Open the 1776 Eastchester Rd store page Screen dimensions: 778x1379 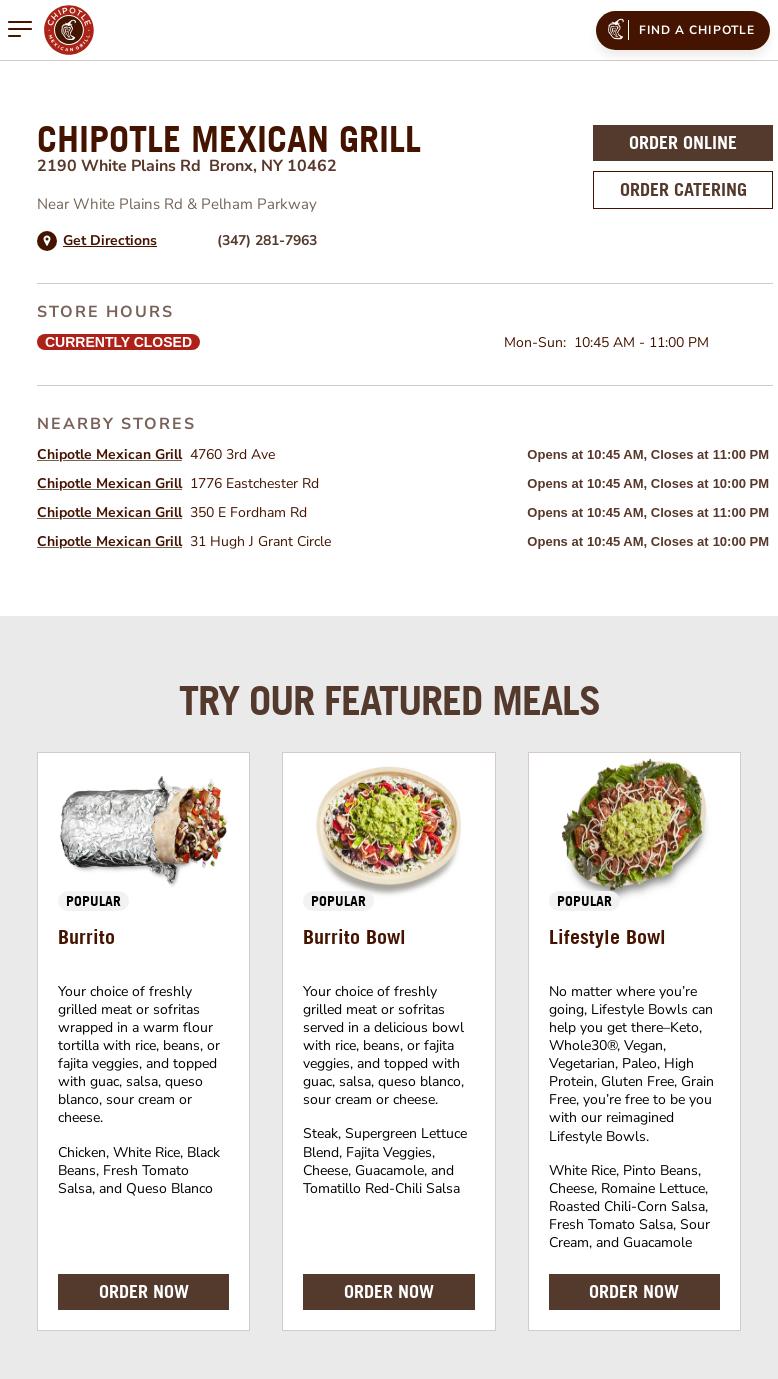(109, 483)
